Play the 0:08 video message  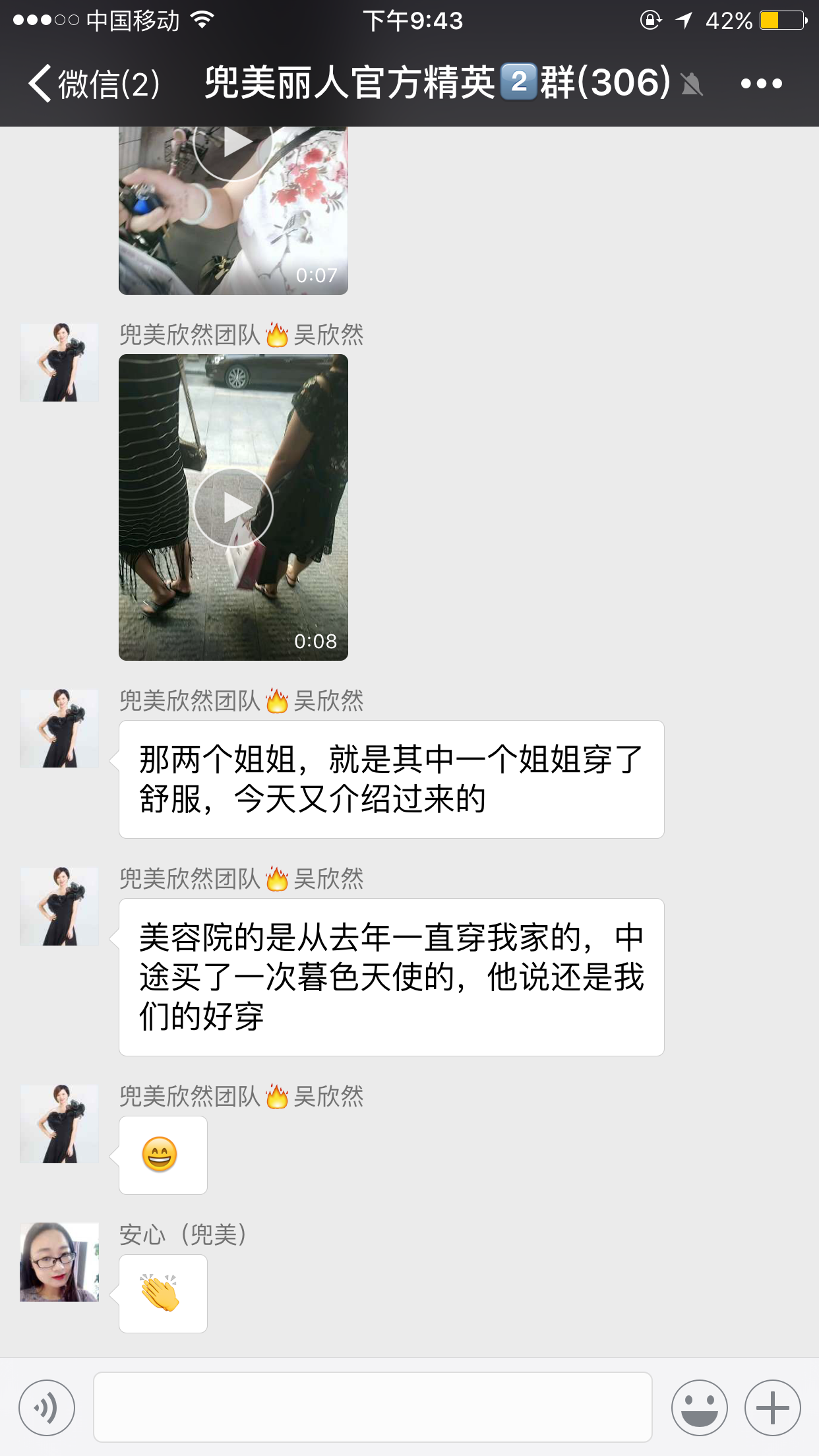[x=233, y=507]
